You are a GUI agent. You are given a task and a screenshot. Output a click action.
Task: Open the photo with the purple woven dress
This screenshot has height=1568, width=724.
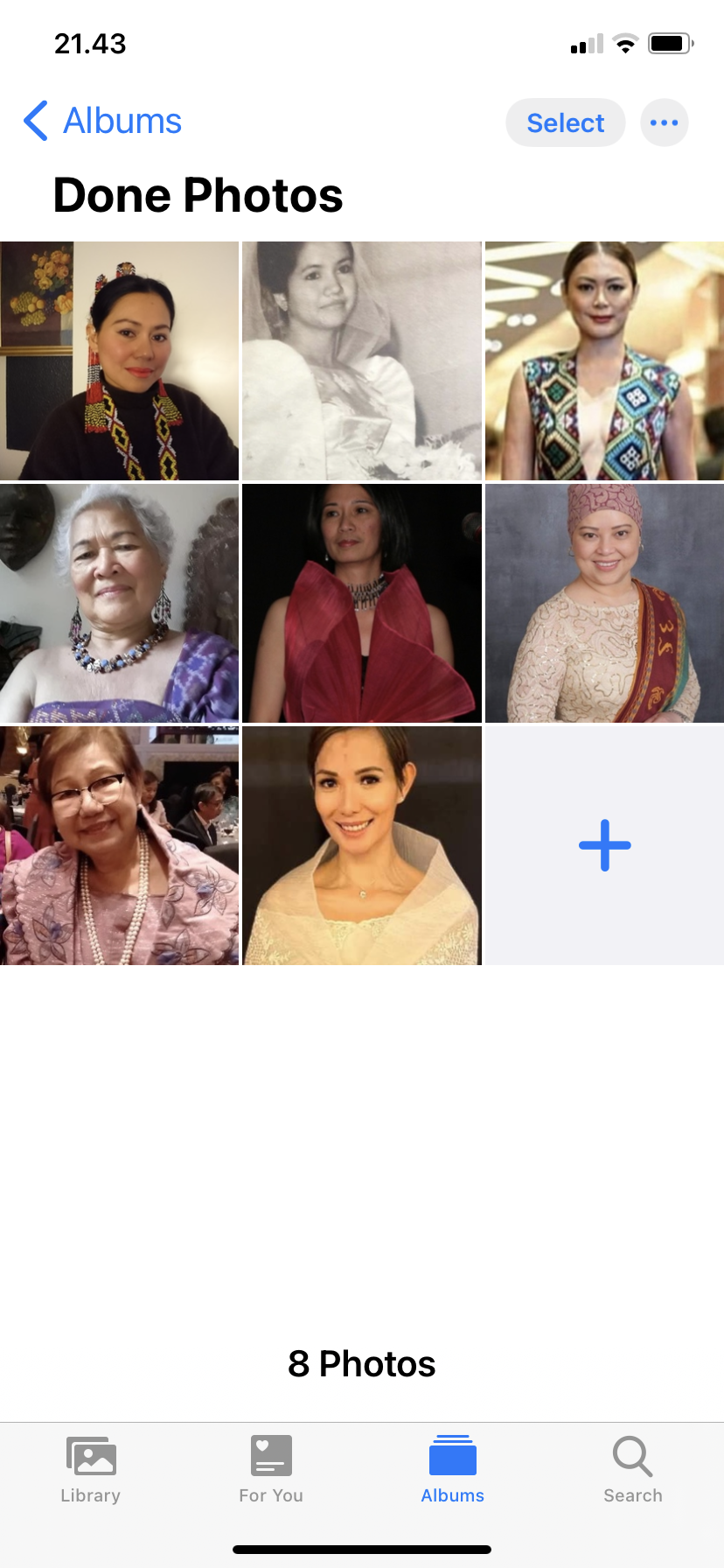(x=119, y=603)
